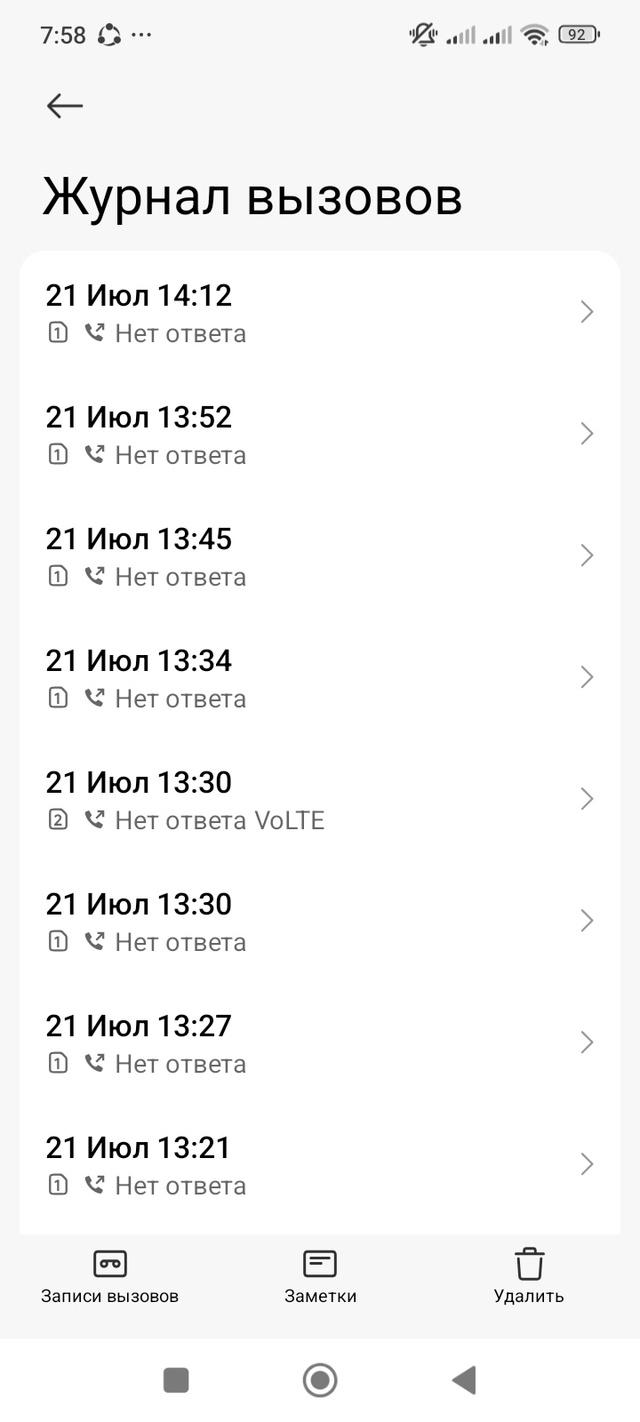Open the 13:30 call made on SIM 1
Image resolution: width=640 pixels, height=1422 pixels.
point(320,922)
